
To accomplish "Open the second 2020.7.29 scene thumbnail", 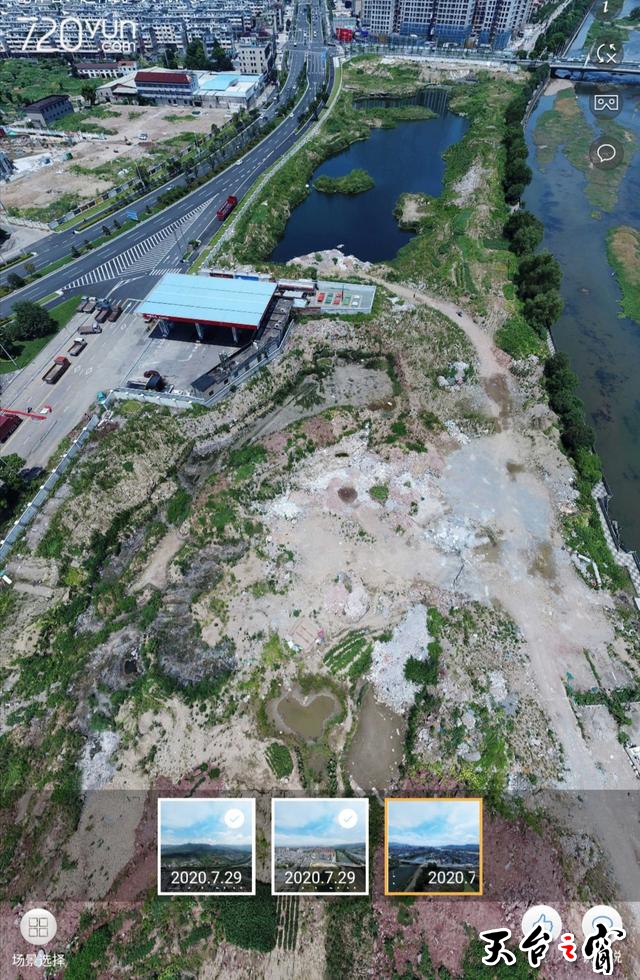I will point(320,846).
